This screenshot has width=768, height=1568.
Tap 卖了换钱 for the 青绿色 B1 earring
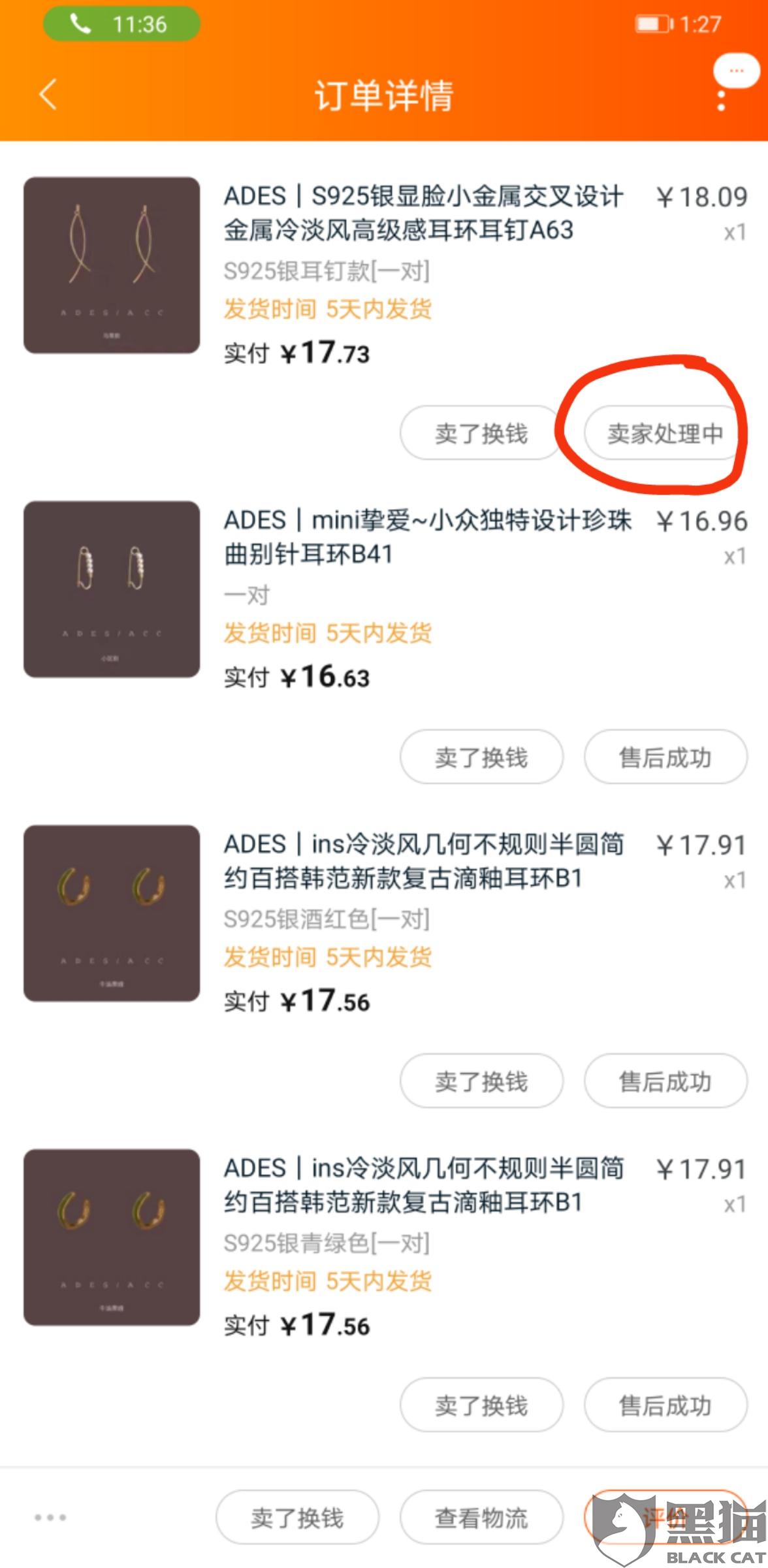click(481, 1405)
